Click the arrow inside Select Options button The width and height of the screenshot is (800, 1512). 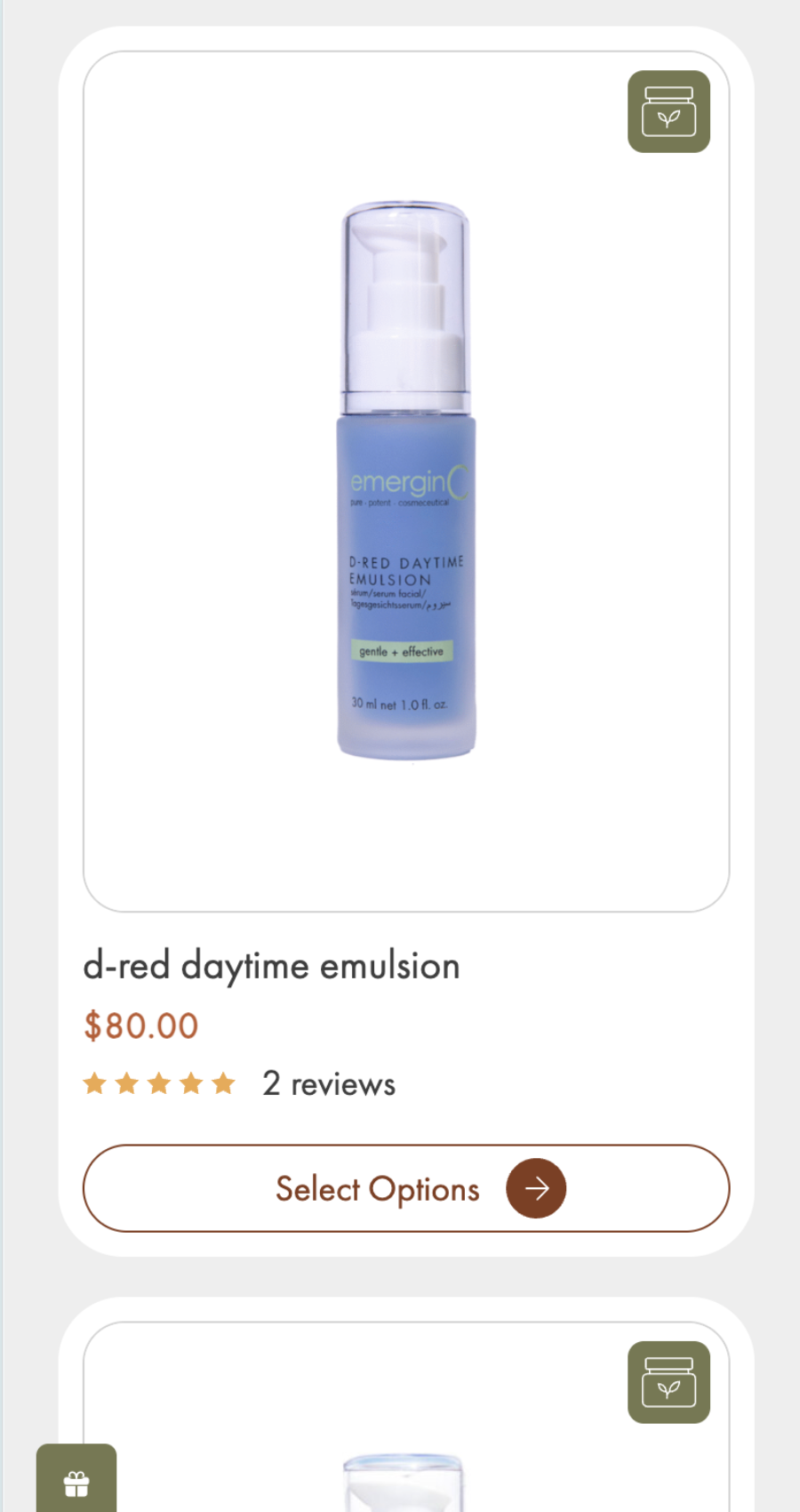(536, 1188)
